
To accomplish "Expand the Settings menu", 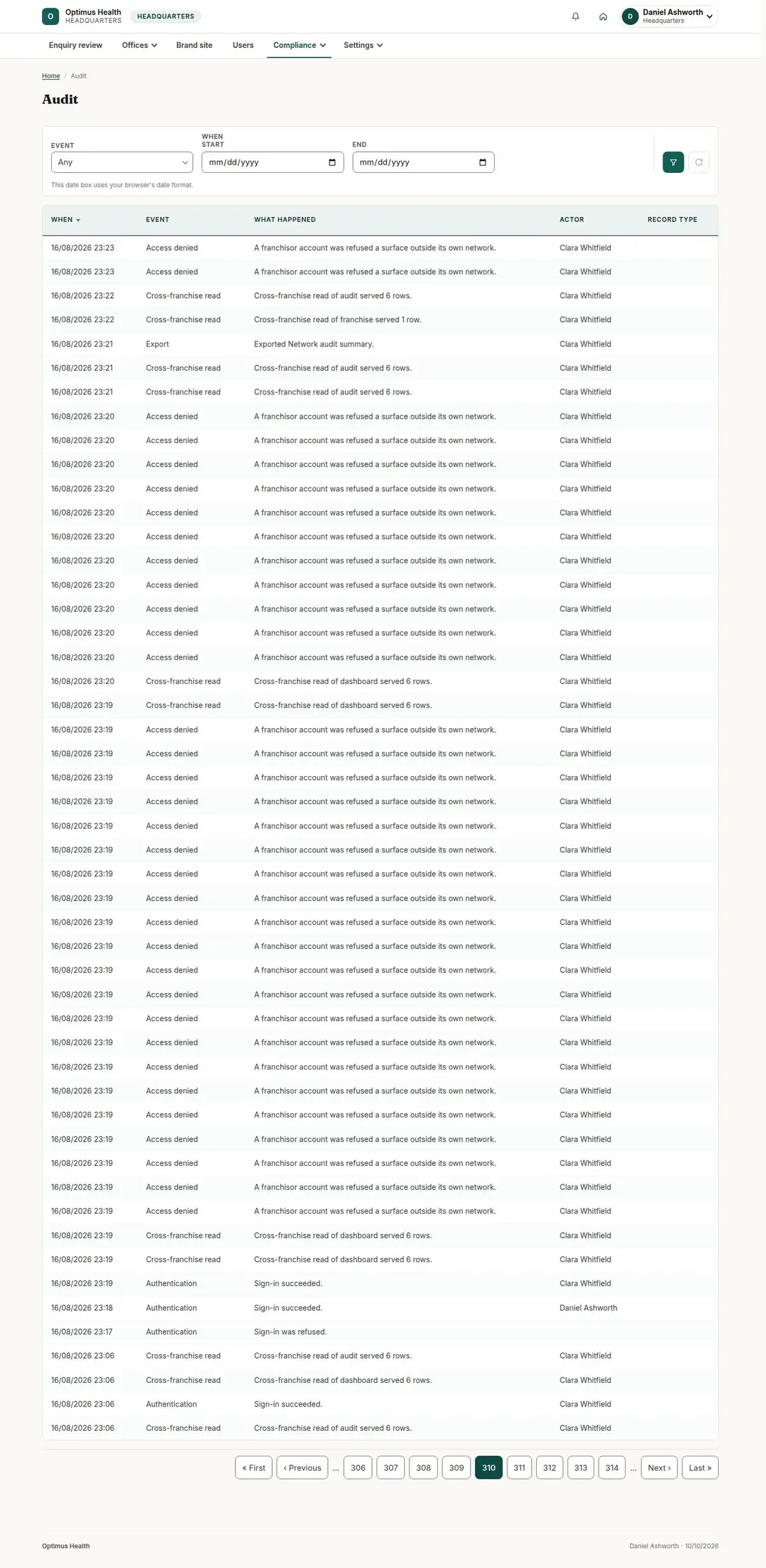I will (363, 45).
